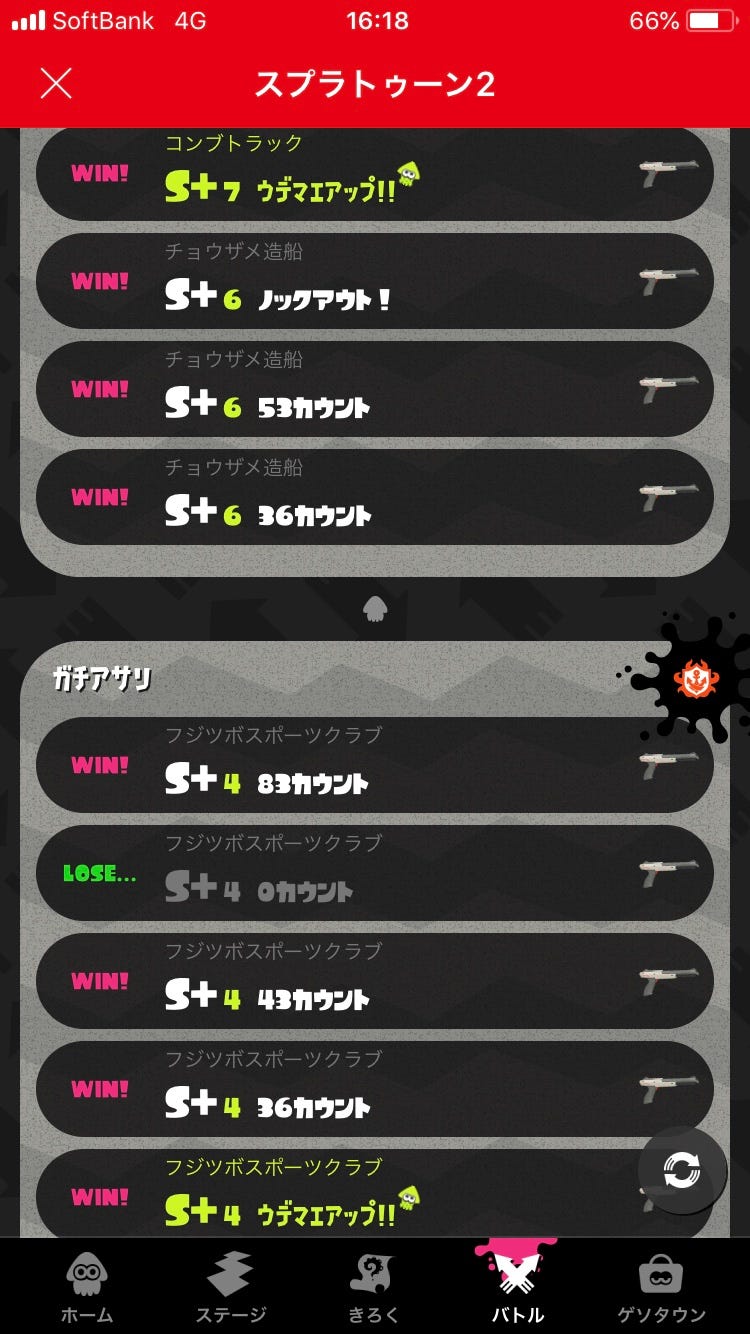
Task: Open the コンブトラック ウデマエアップ battle
Action: (x=375, y=174)
